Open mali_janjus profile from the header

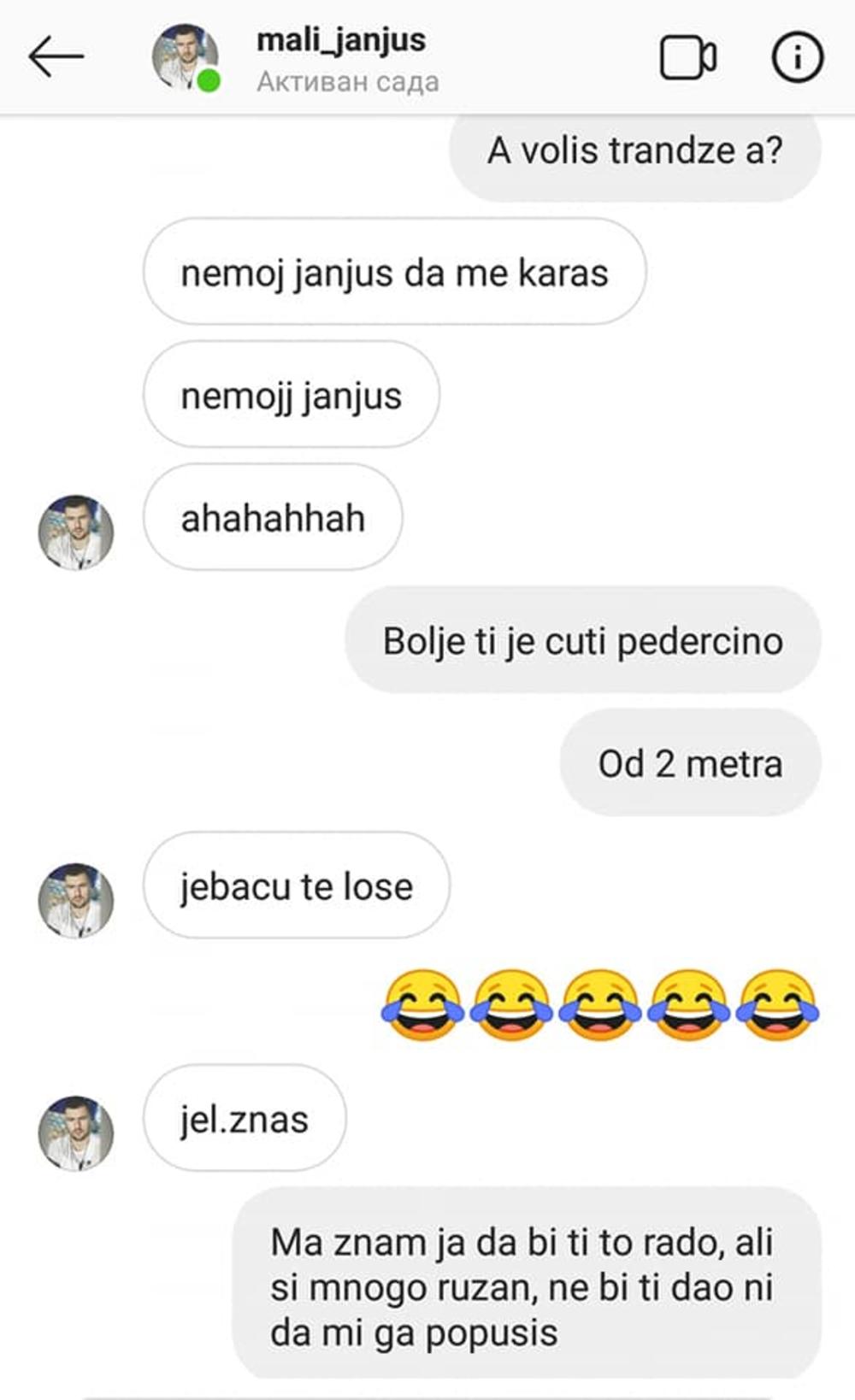pyautogui.click(x=340, y=41)
